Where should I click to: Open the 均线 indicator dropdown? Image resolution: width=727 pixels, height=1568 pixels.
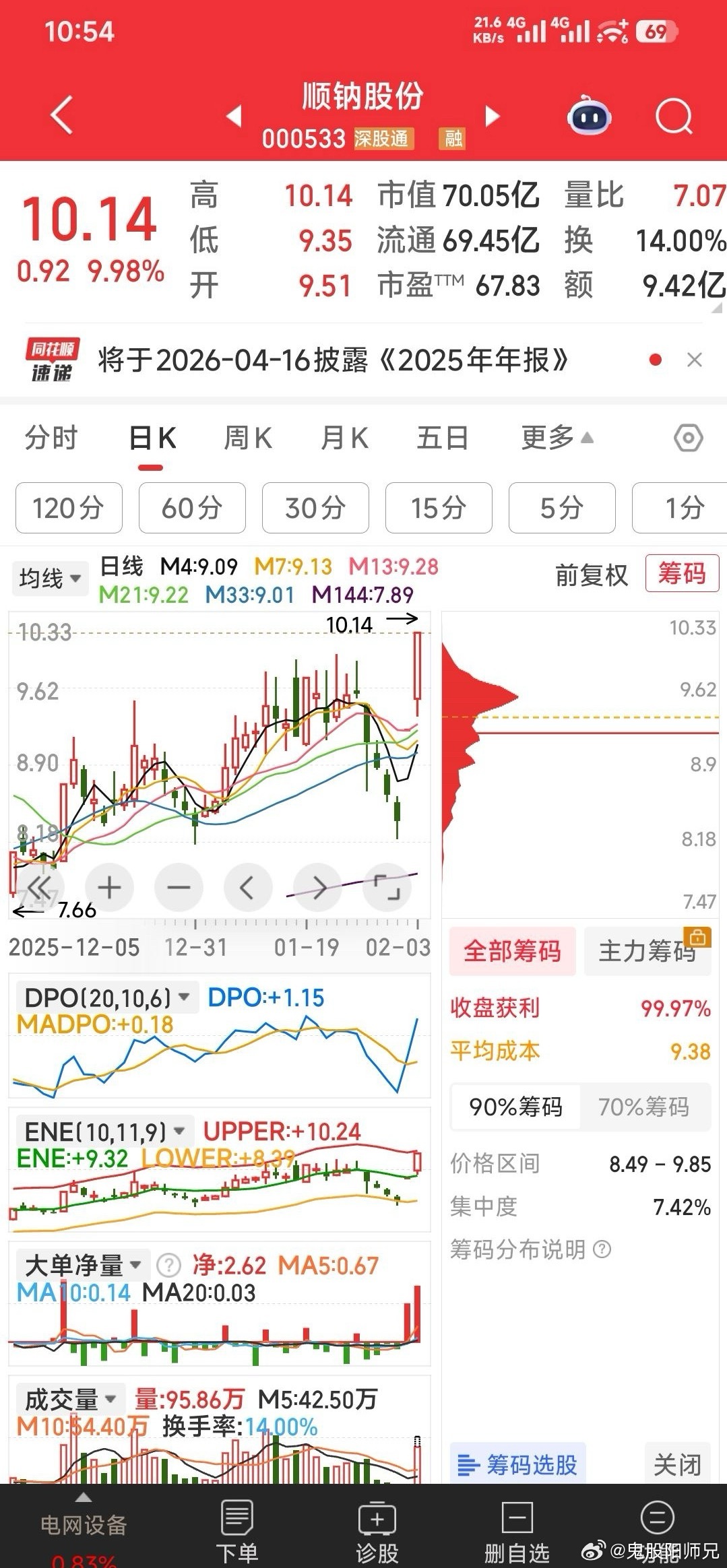(x=50, y=578)
